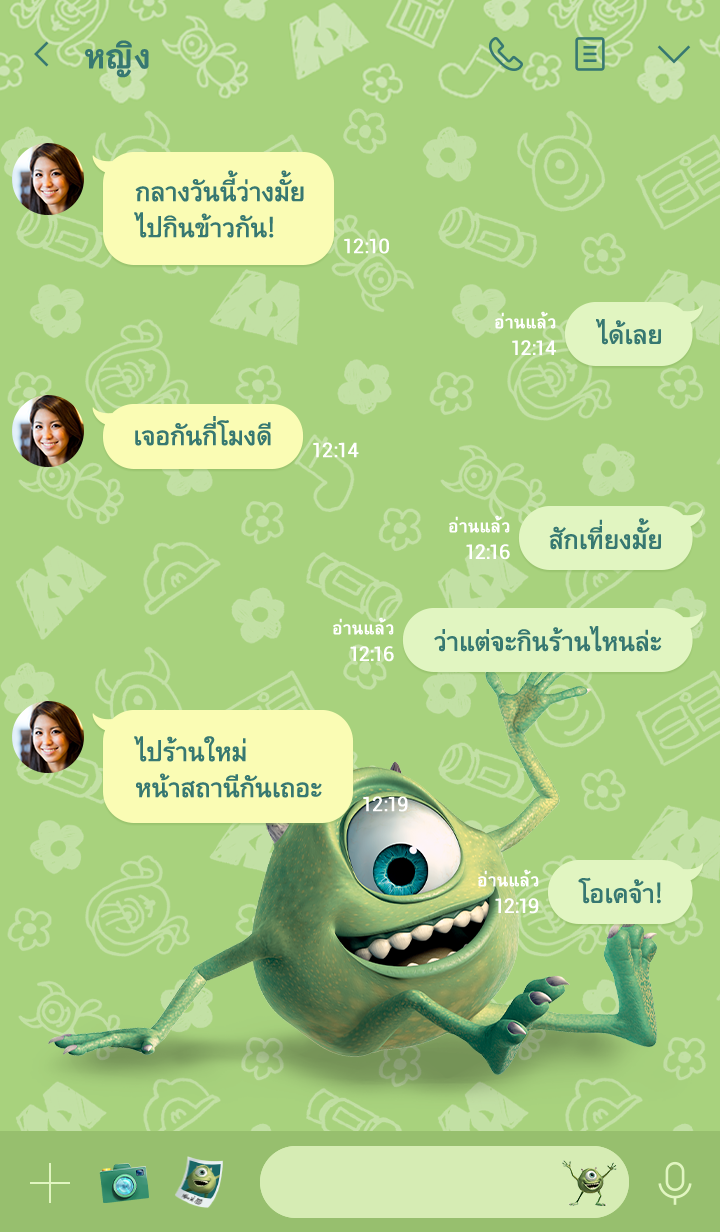Viewport: 720px width, 1232px height.
Task: Open the photo gallery picker
Action: click(x=200, y=1183)
